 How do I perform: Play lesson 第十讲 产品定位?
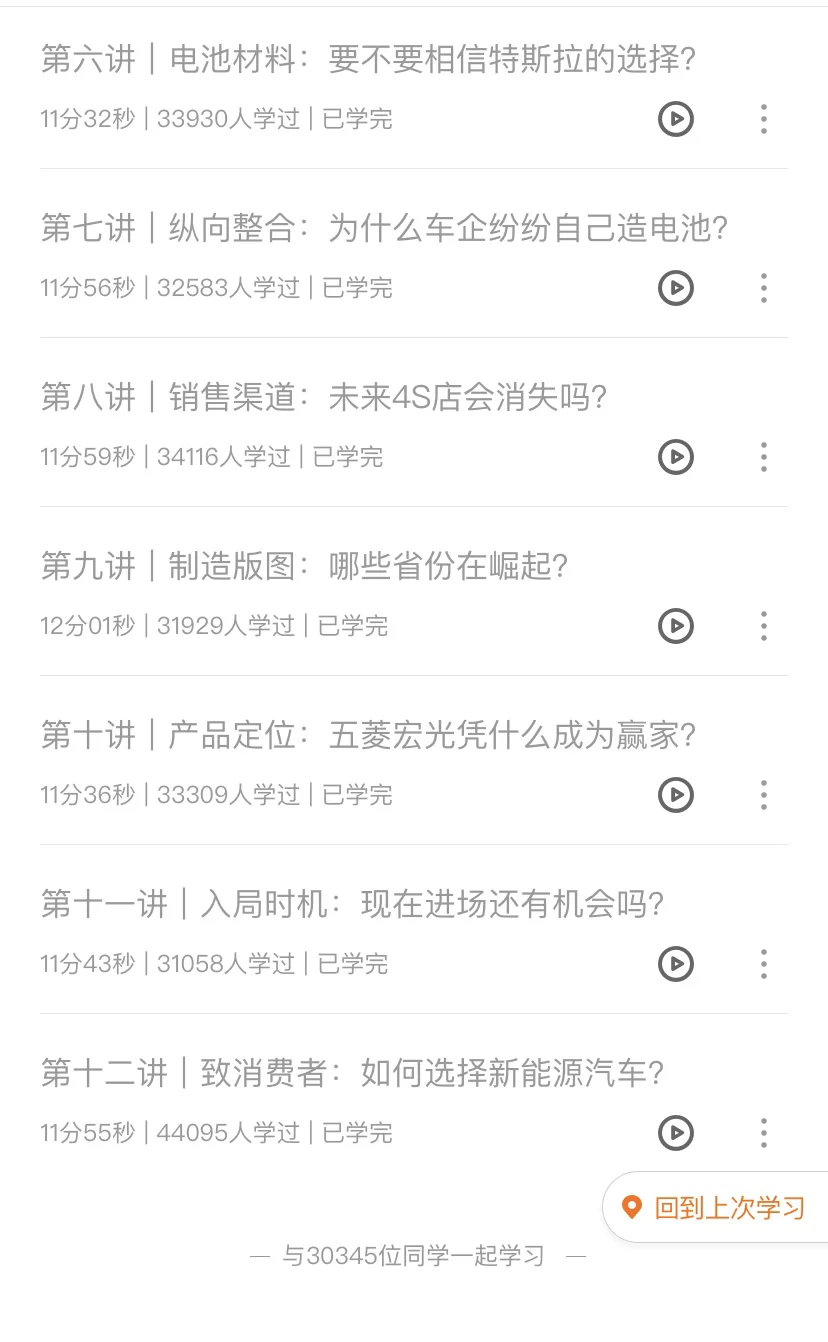676,795
